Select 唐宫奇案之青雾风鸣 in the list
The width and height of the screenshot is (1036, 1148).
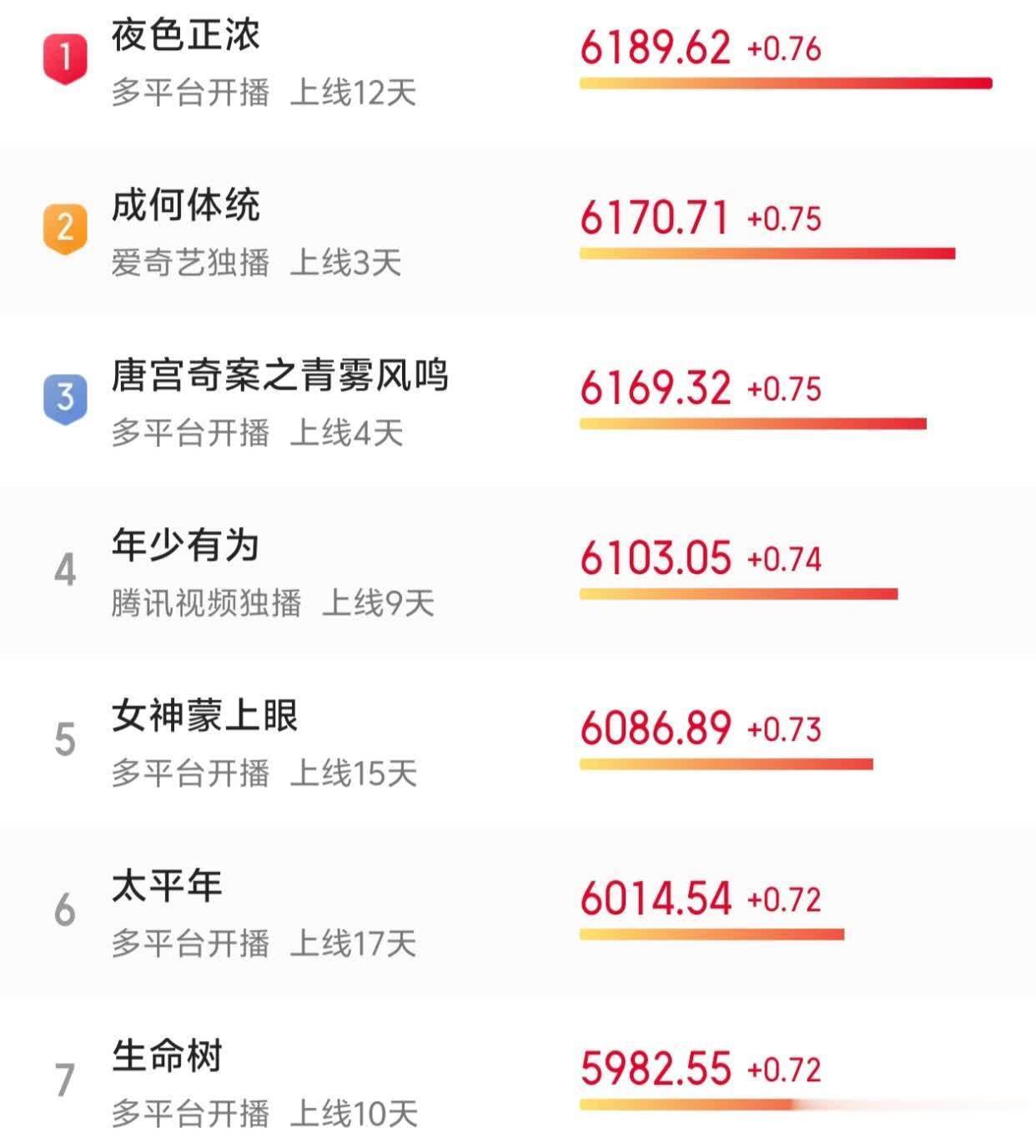[279, 376]
